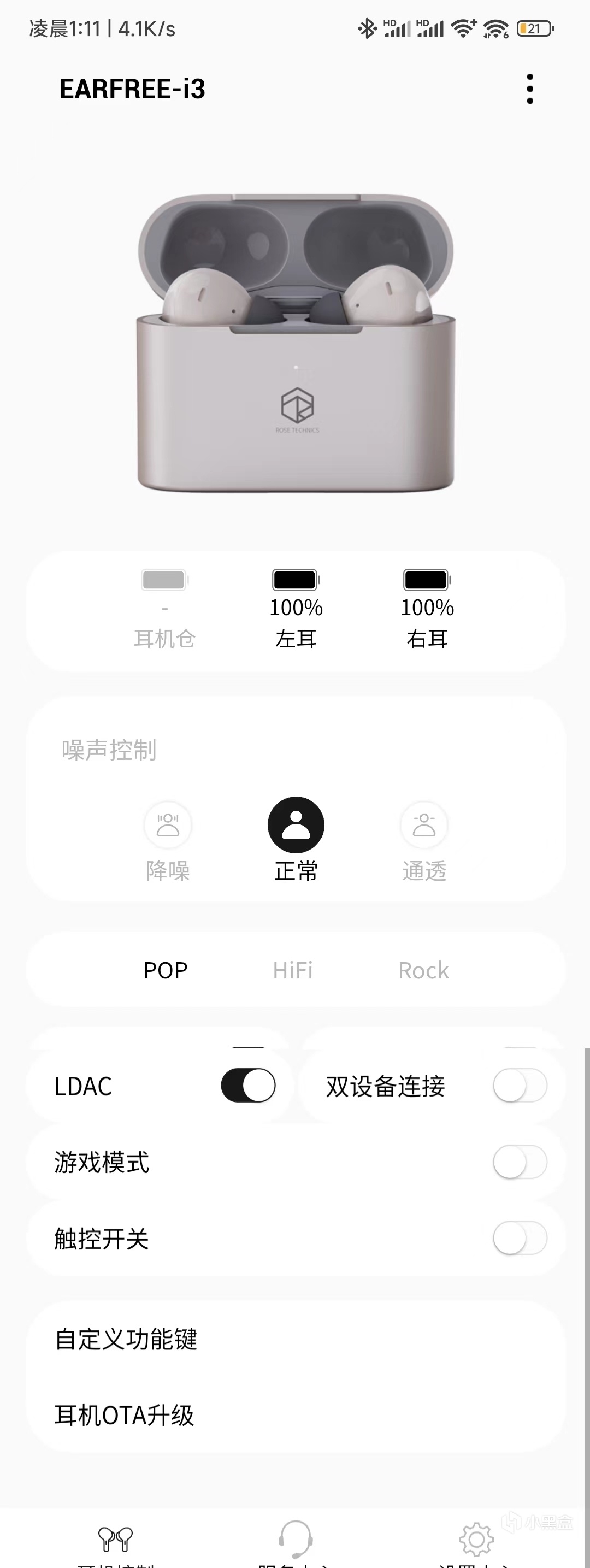This screenshot has width=590, height=1568.
Task: Enable 双设备连接 dual-device connection
Action: (520, 1085)
